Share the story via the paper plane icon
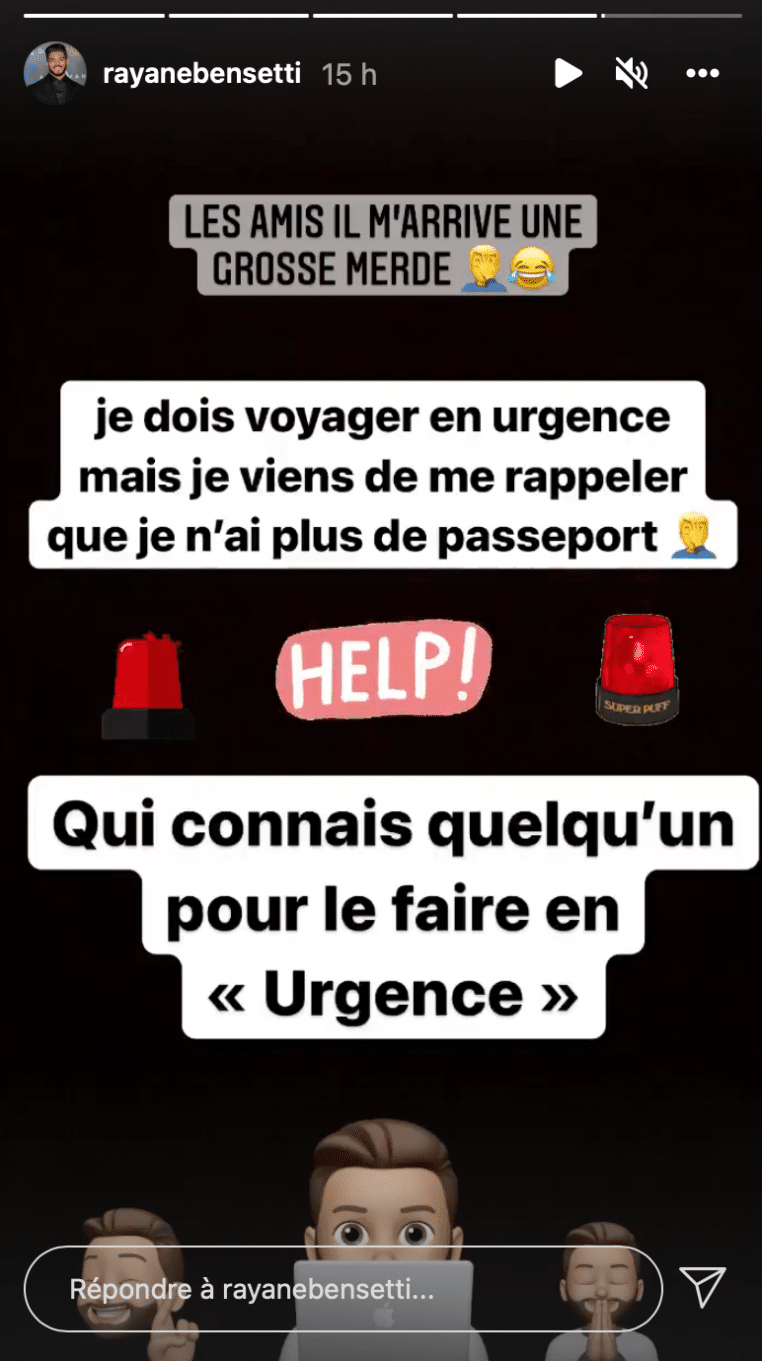The height and width of the screenshot is (1361, 762). click(702, 1287)
